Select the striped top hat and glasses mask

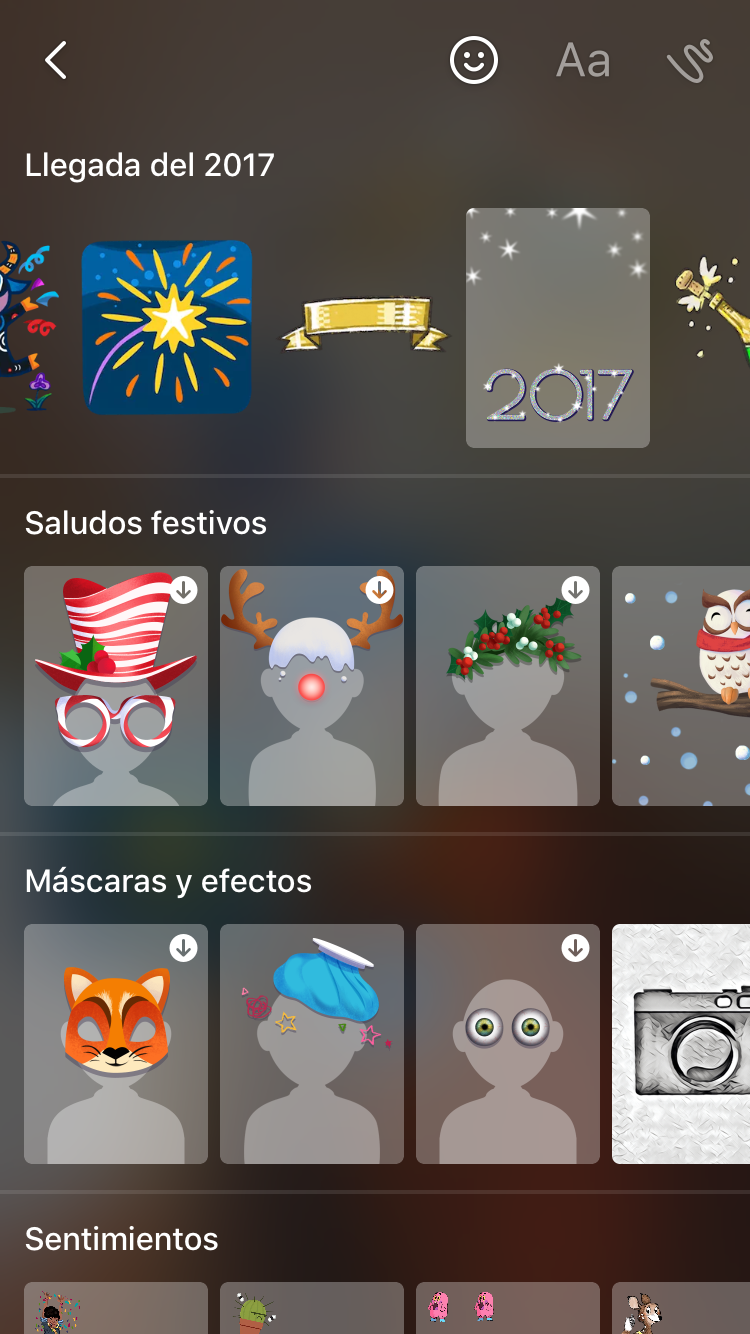coord(116,686)
